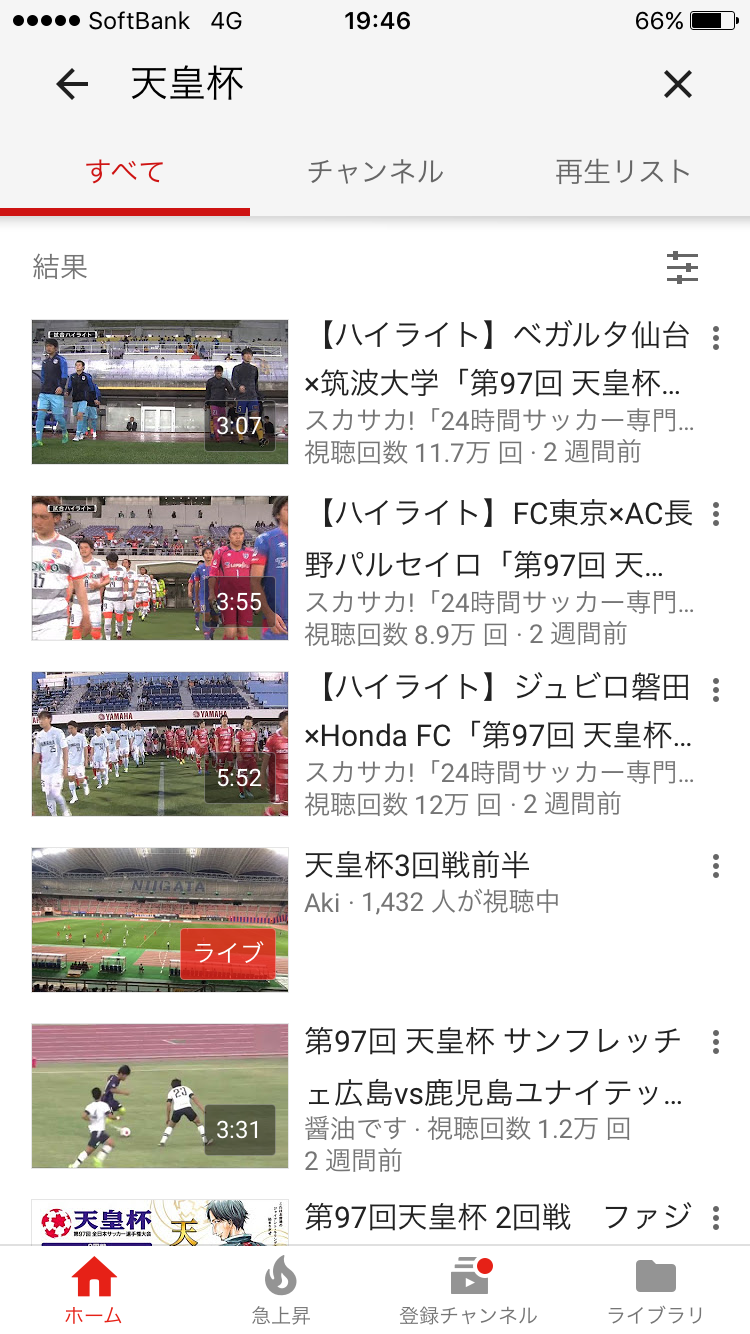The height and width of the screenshot is (1334, 750).
Task: Open more options for ジュビロ磐田 video
Action: point(716,690)
